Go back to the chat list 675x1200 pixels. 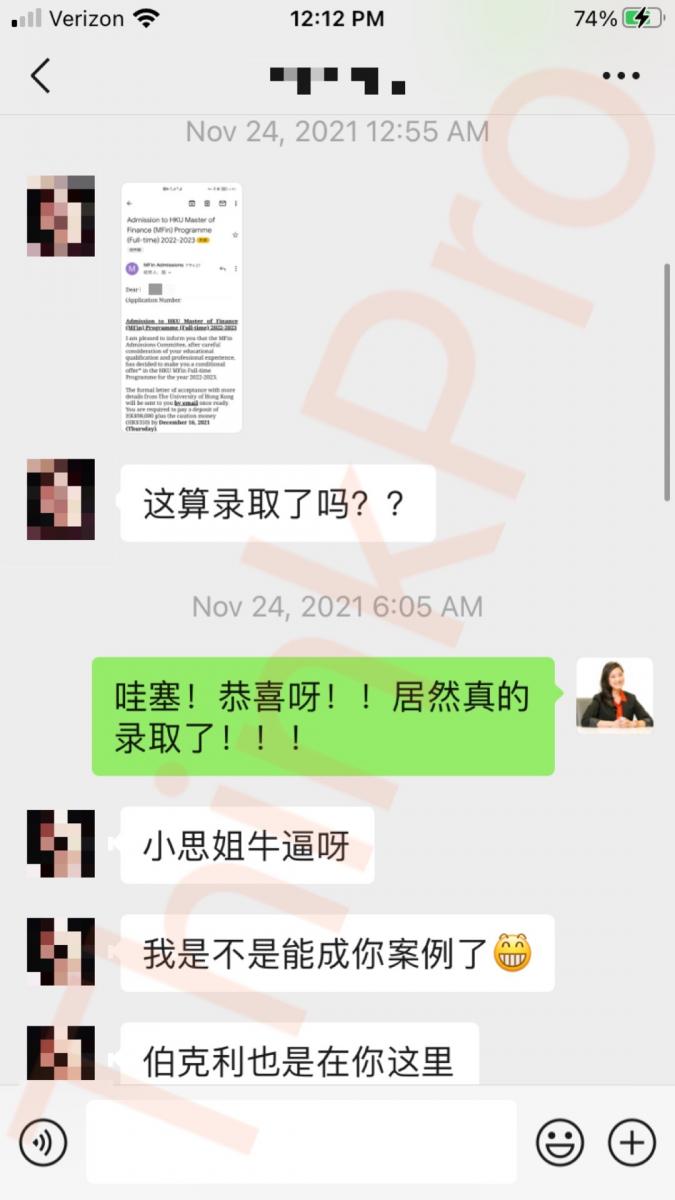40,76
